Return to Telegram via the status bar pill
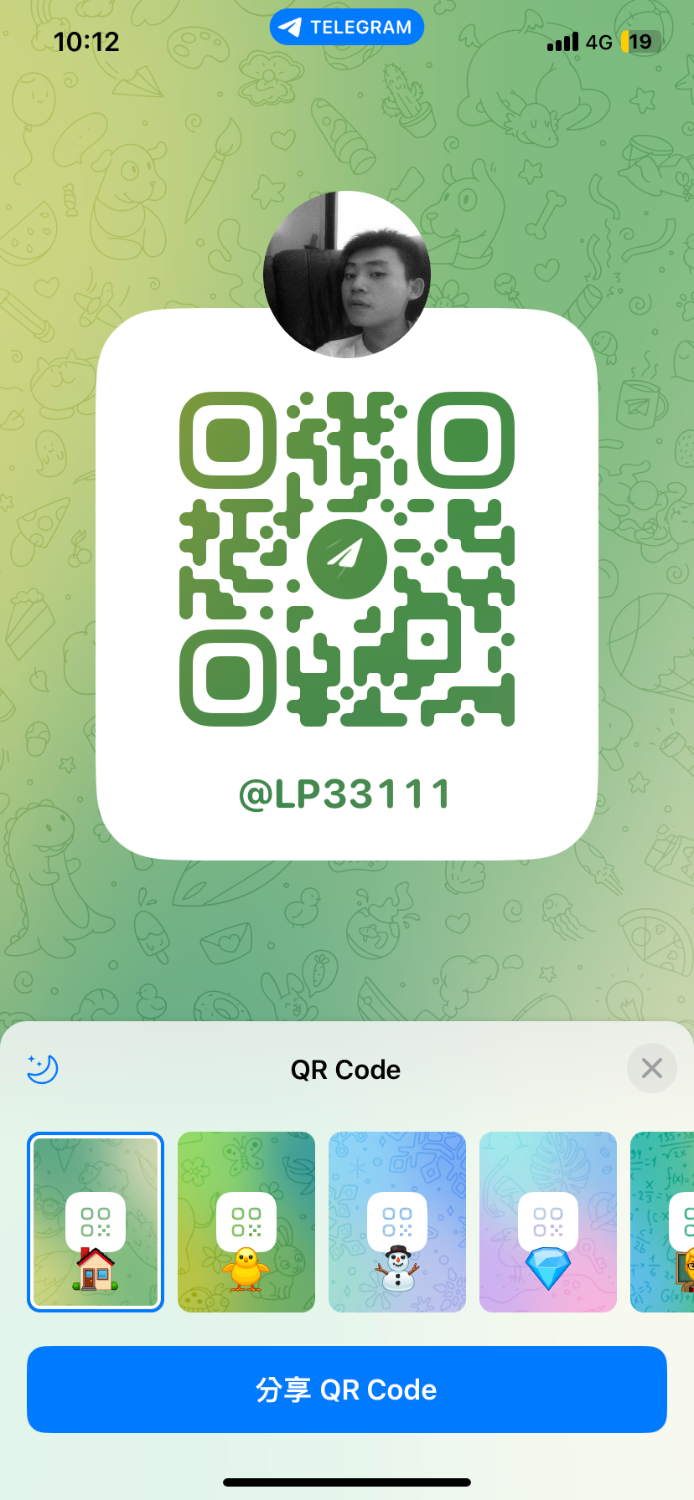 click(346, 27)
